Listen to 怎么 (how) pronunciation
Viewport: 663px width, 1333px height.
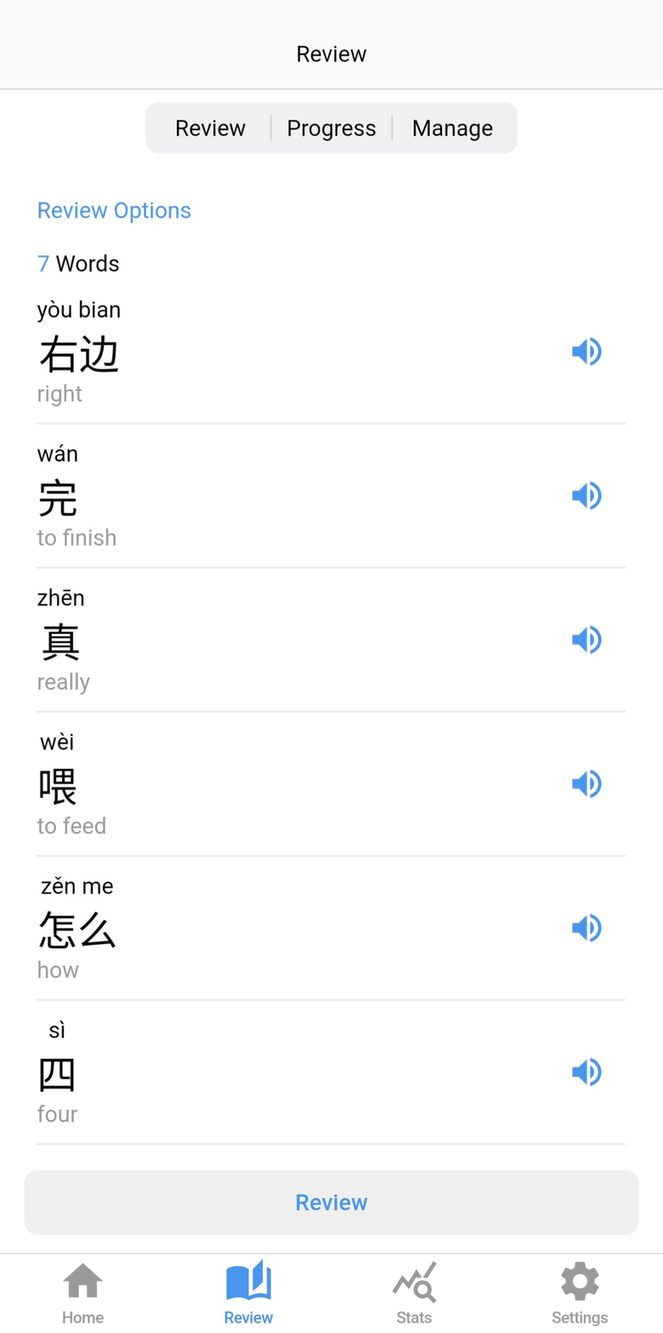pyautogui.click(x=586, y=928)
